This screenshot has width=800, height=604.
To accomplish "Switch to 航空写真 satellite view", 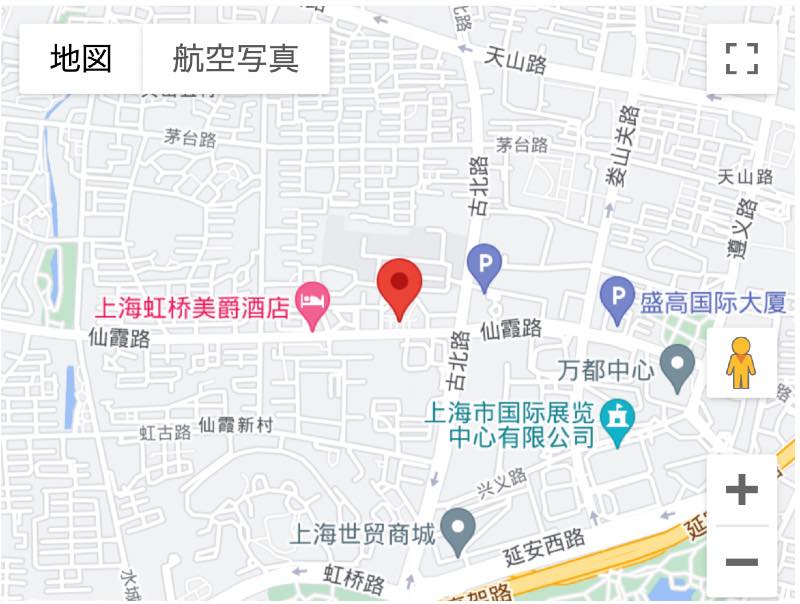I will tap(236, 59).
